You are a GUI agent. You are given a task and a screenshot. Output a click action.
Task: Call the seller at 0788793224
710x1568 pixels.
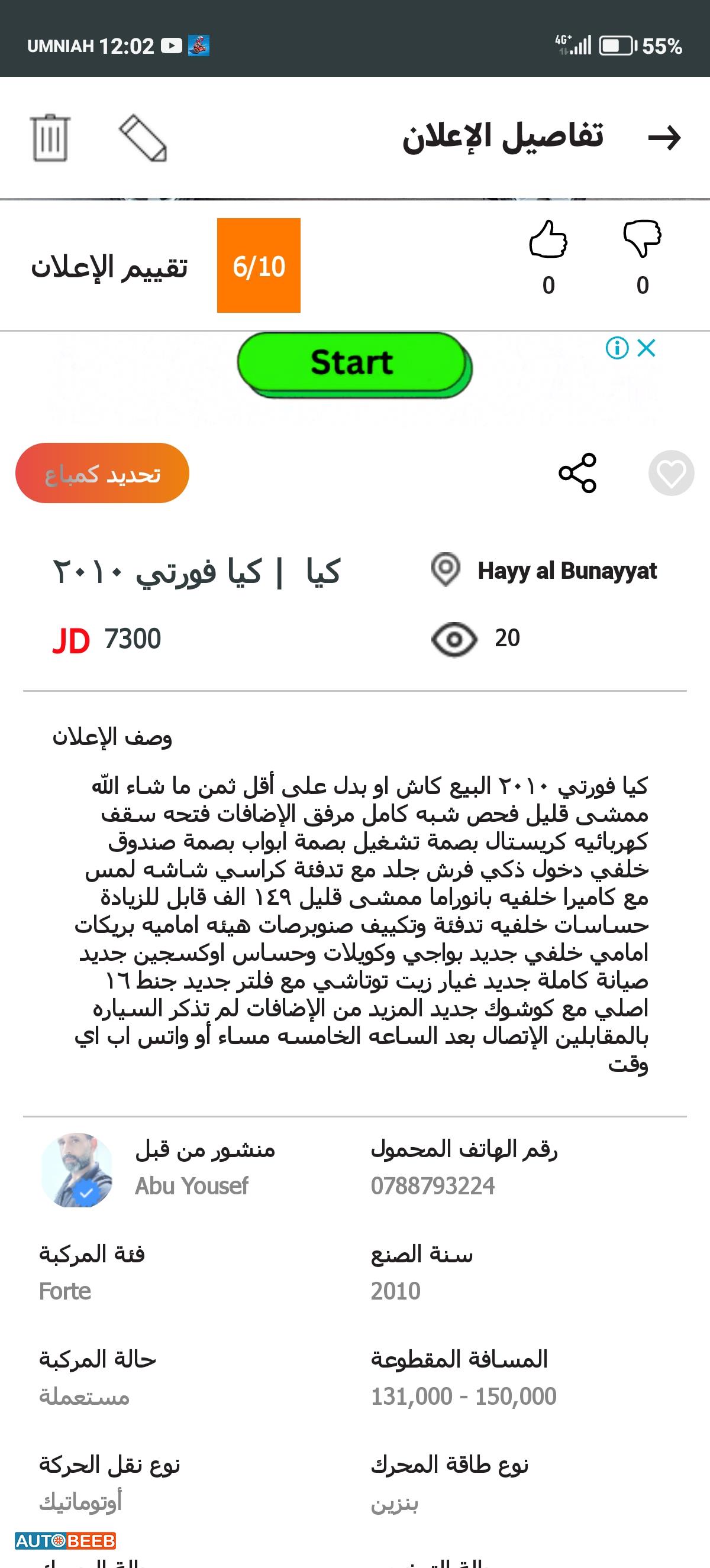pos(434,1185)
